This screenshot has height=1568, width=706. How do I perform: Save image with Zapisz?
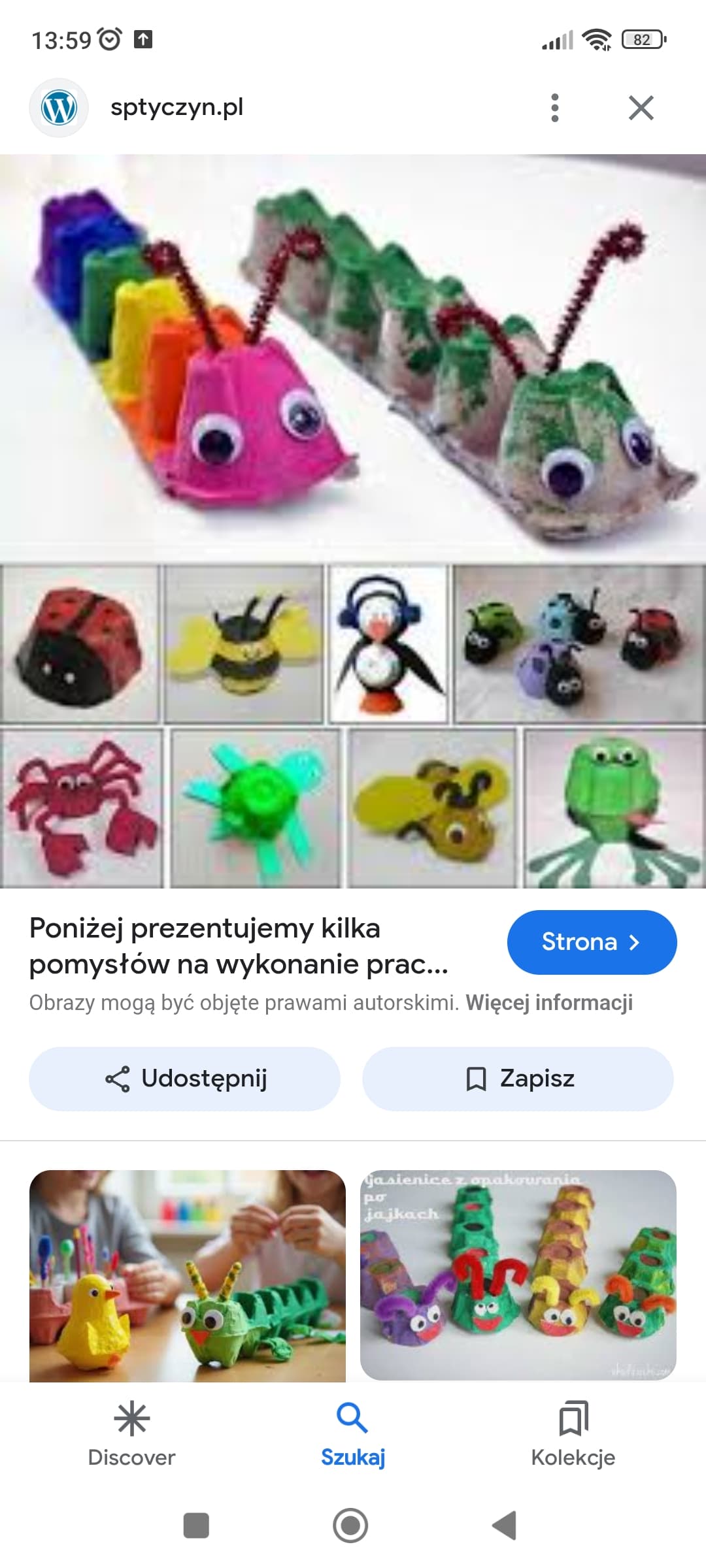pos(518,1079)
